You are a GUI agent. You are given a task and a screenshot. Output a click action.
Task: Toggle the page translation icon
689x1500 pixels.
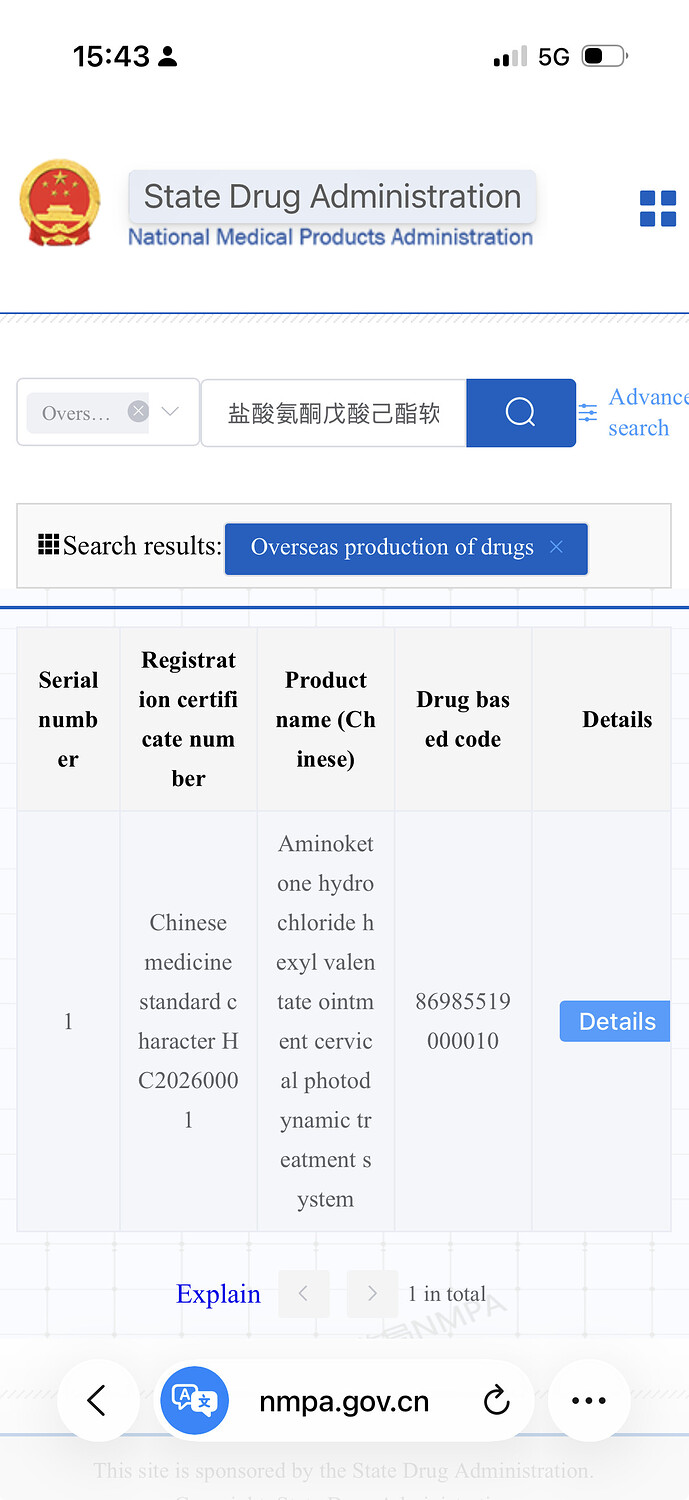click(195, 1401)
